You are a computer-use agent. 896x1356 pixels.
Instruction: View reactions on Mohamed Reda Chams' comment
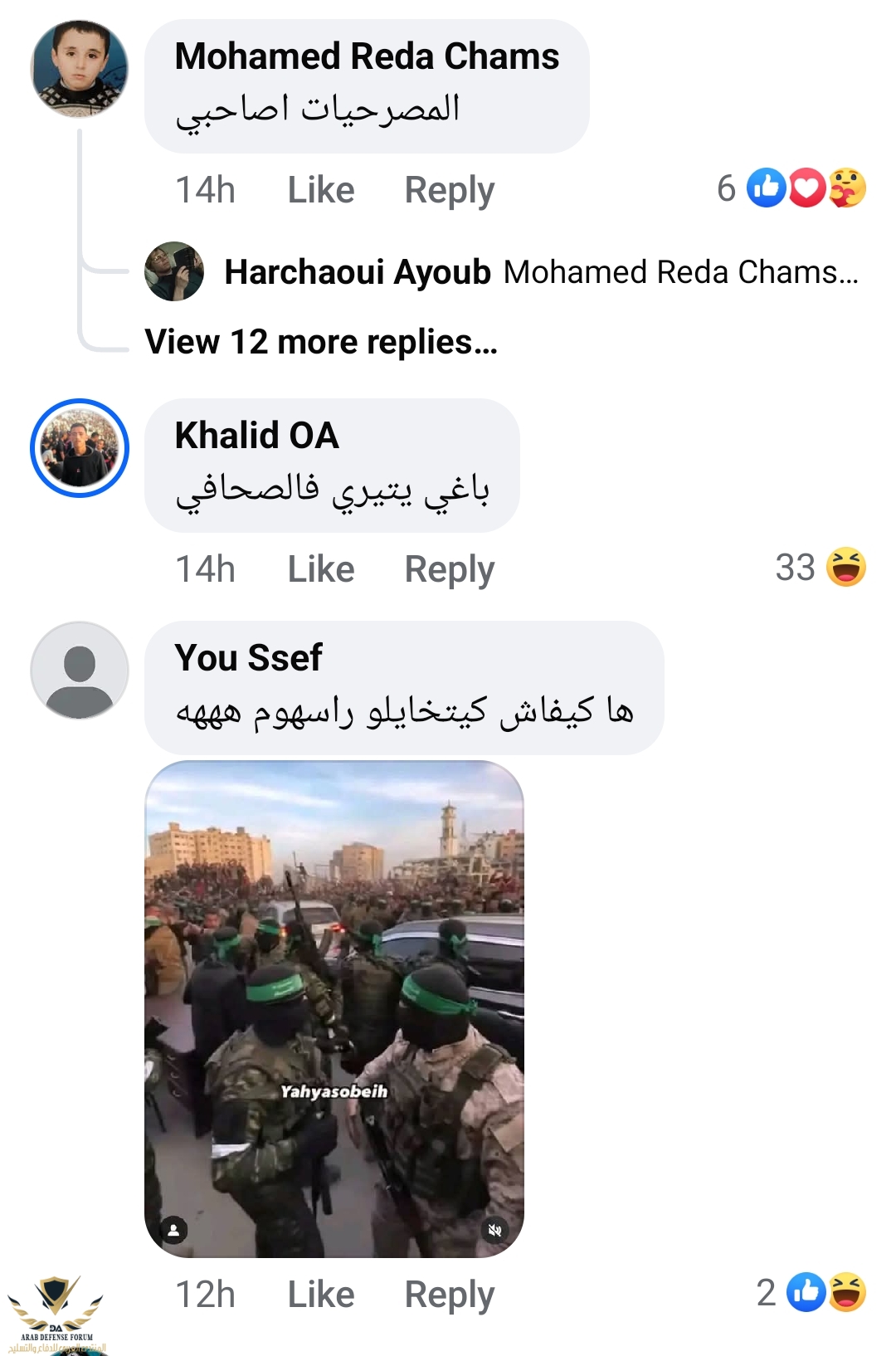[x=791, y=188]
